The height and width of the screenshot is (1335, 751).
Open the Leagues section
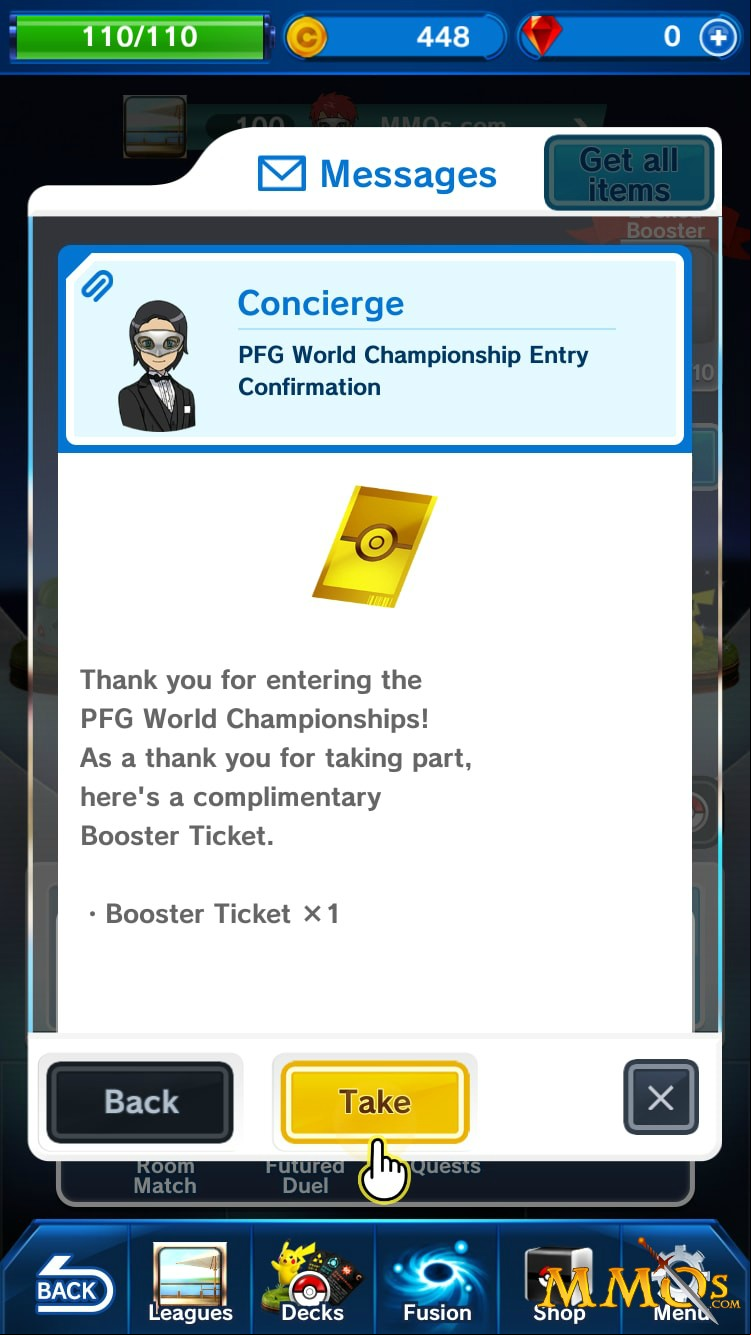(x=189, y=1282)
